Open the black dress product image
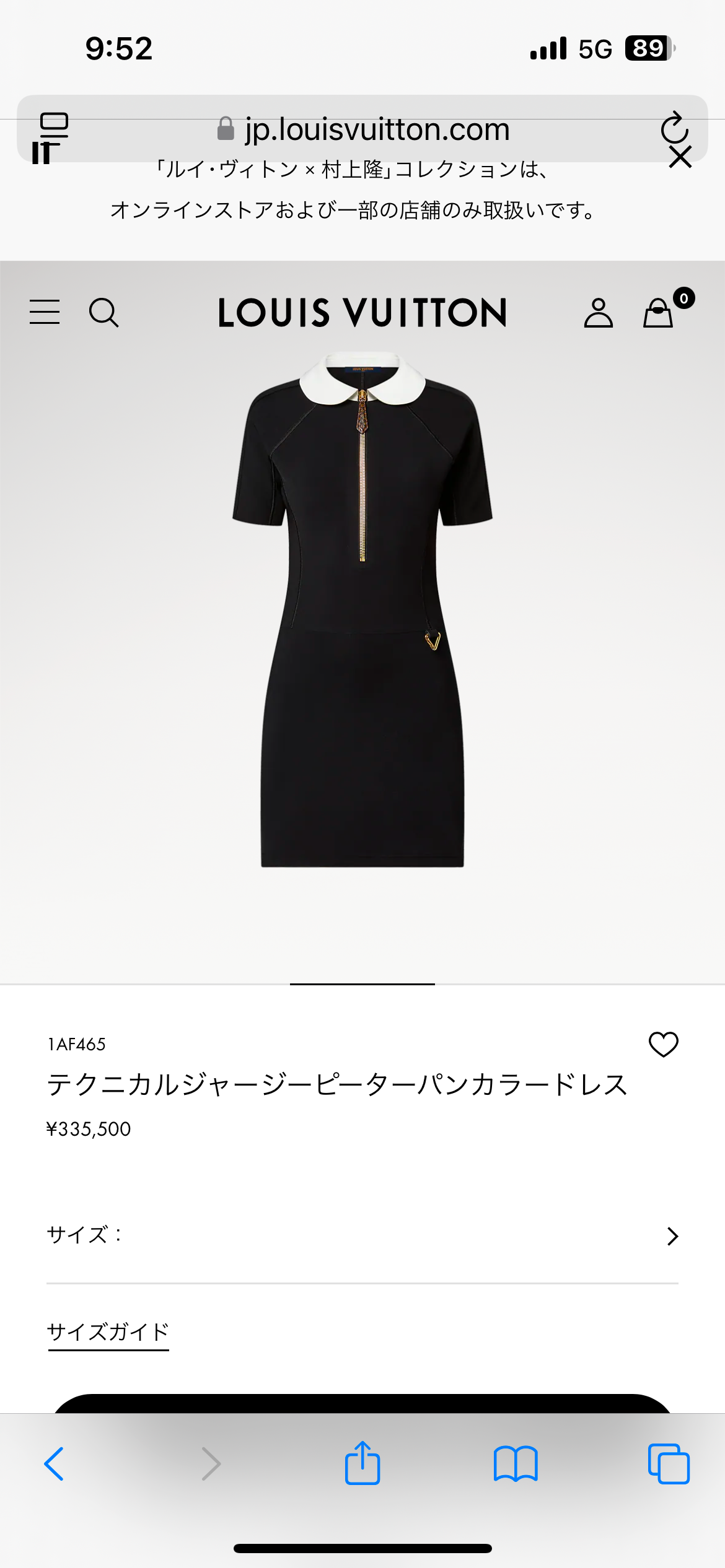This screenshot has height=1568, width=725. tap(362, 610)
